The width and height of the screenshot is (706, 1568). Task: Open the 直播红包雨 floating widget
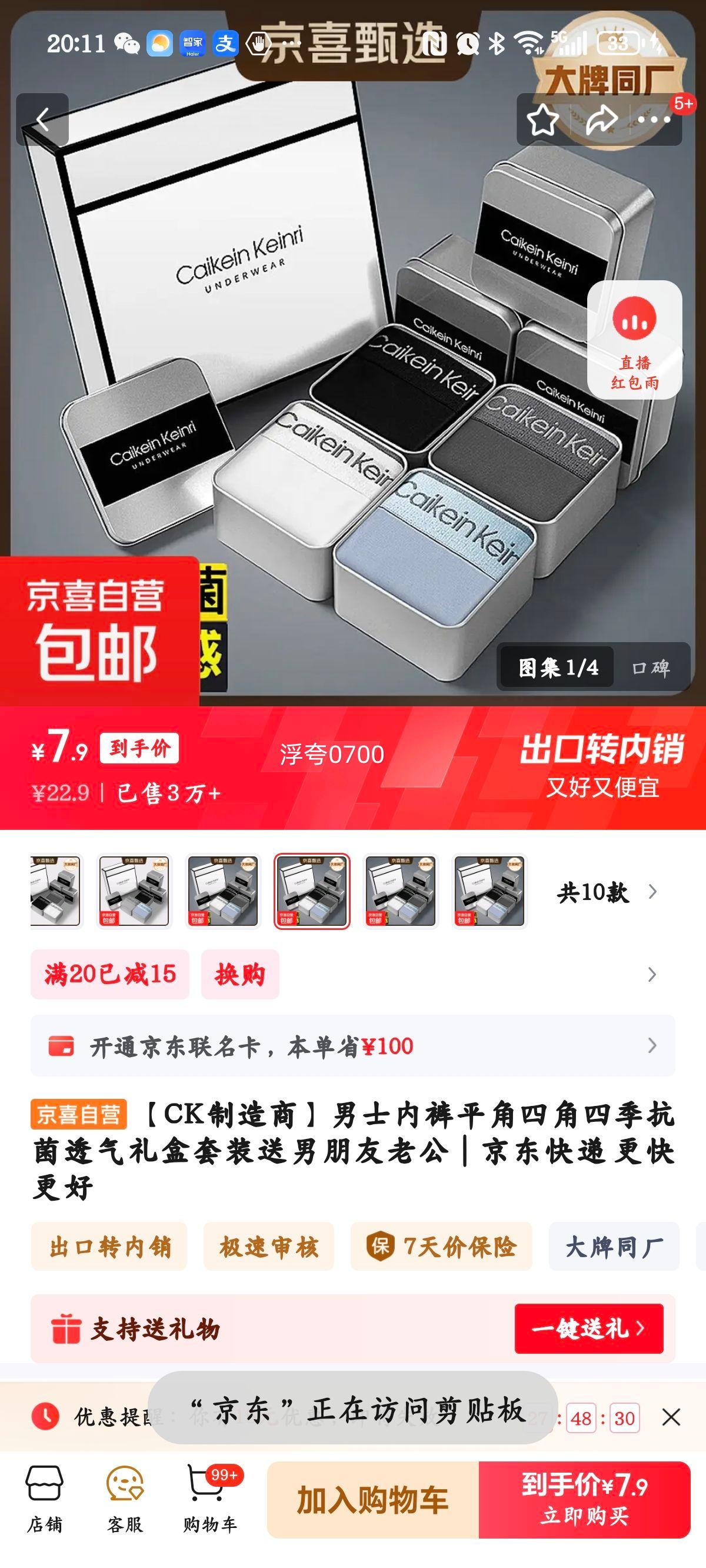coord(634,340)
